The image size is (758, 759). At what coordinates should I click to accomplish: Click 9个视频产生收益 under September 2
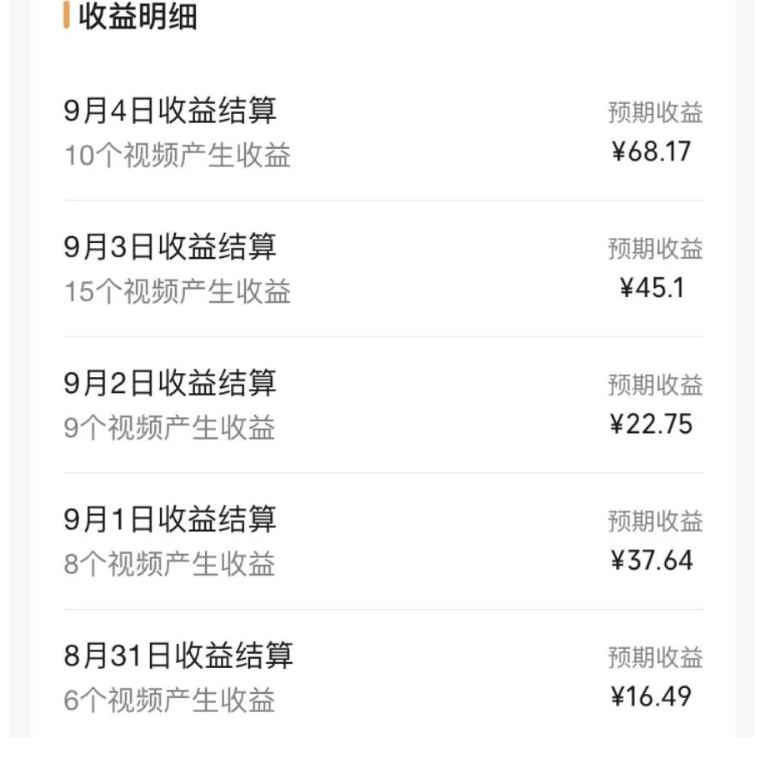[x=170, y=425]
